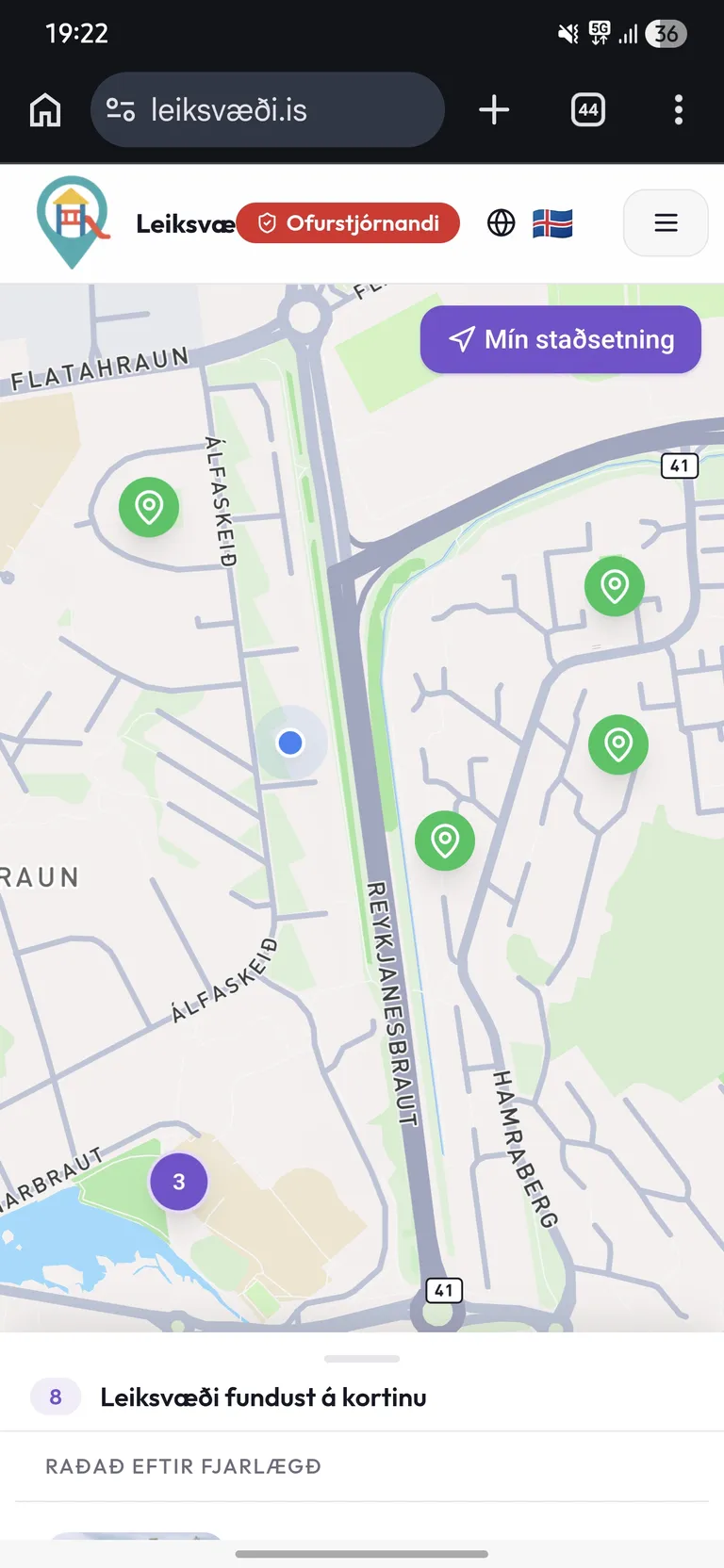Select the playground pin near Álfaskeið
Viewport: 724px width, 1568px height.
[149, 507]
